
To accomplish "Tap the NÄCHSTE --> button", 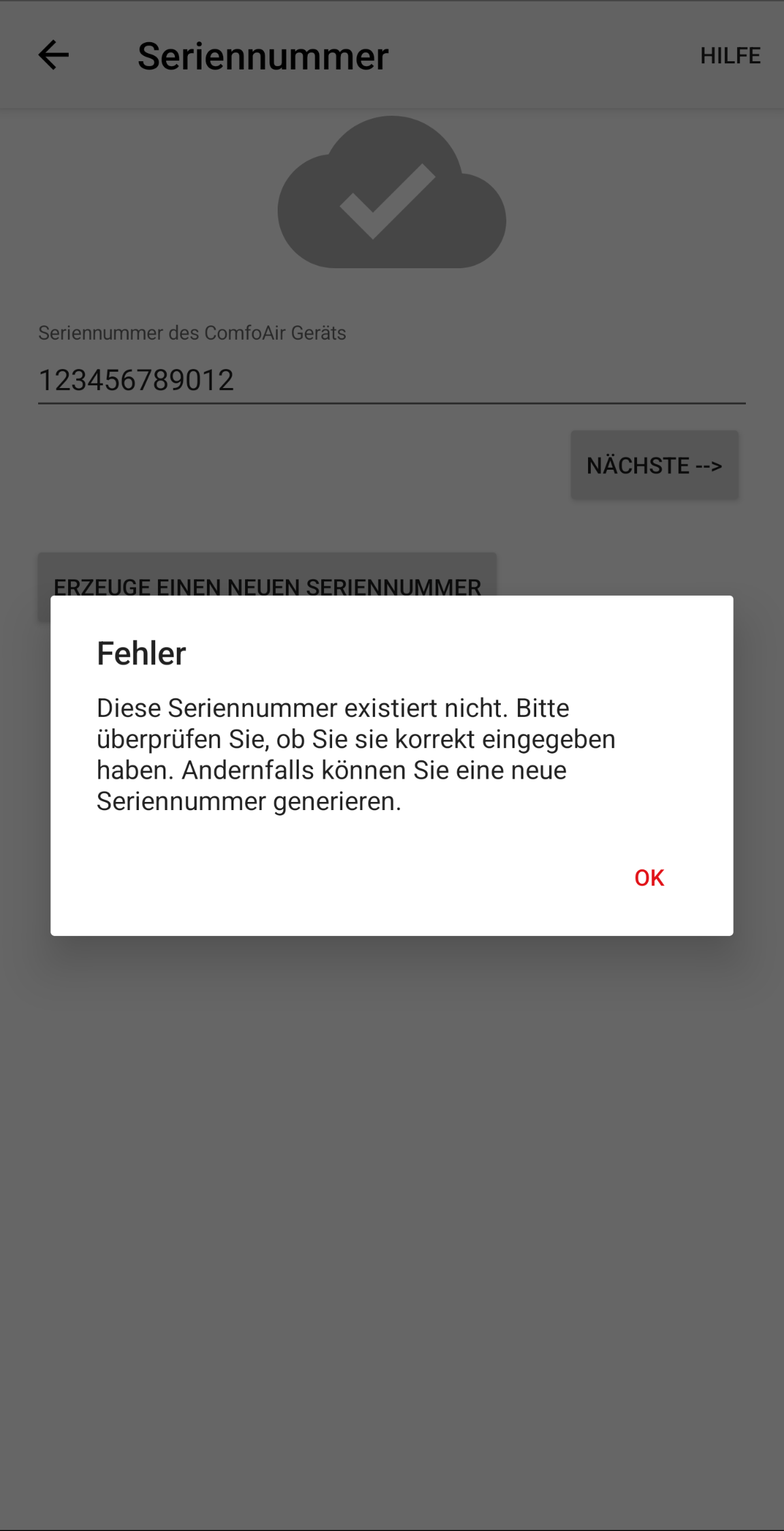I will pyautogui.click(x=654, y=465).
